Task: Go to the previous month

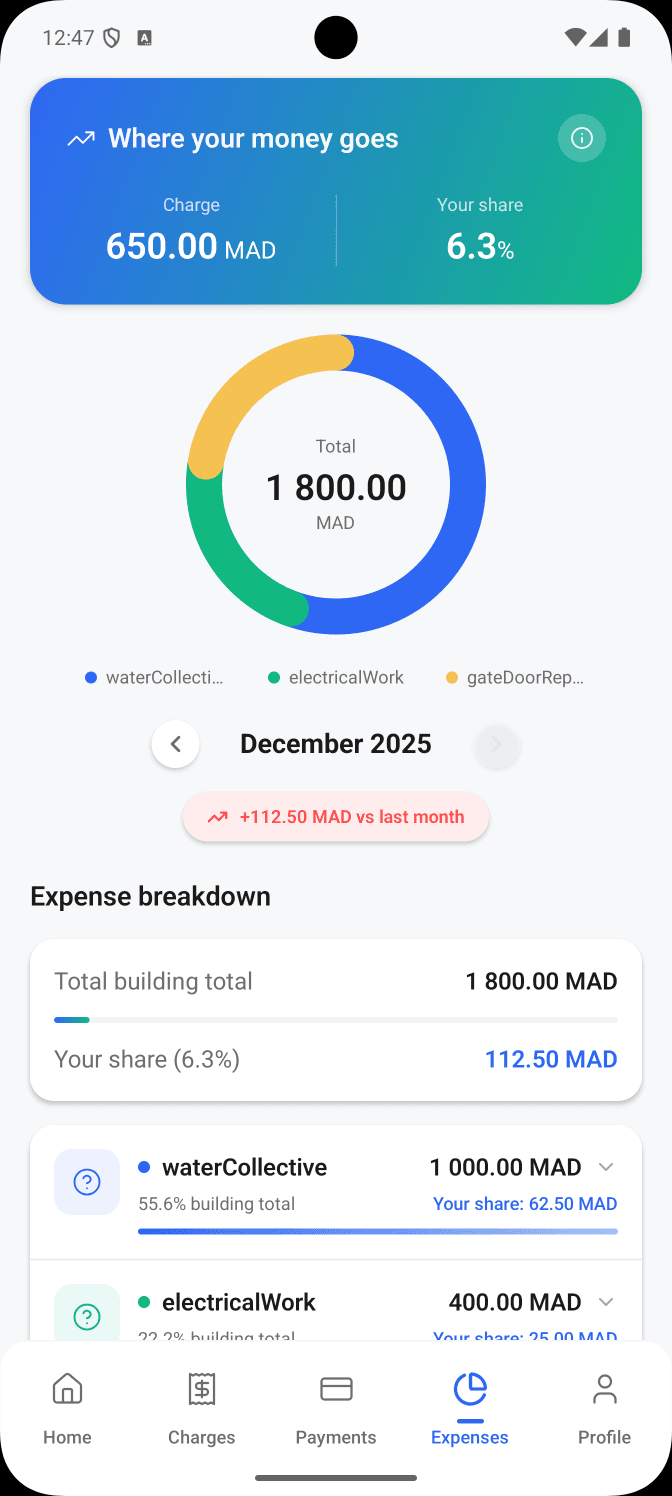Action: tap(176, 744)
